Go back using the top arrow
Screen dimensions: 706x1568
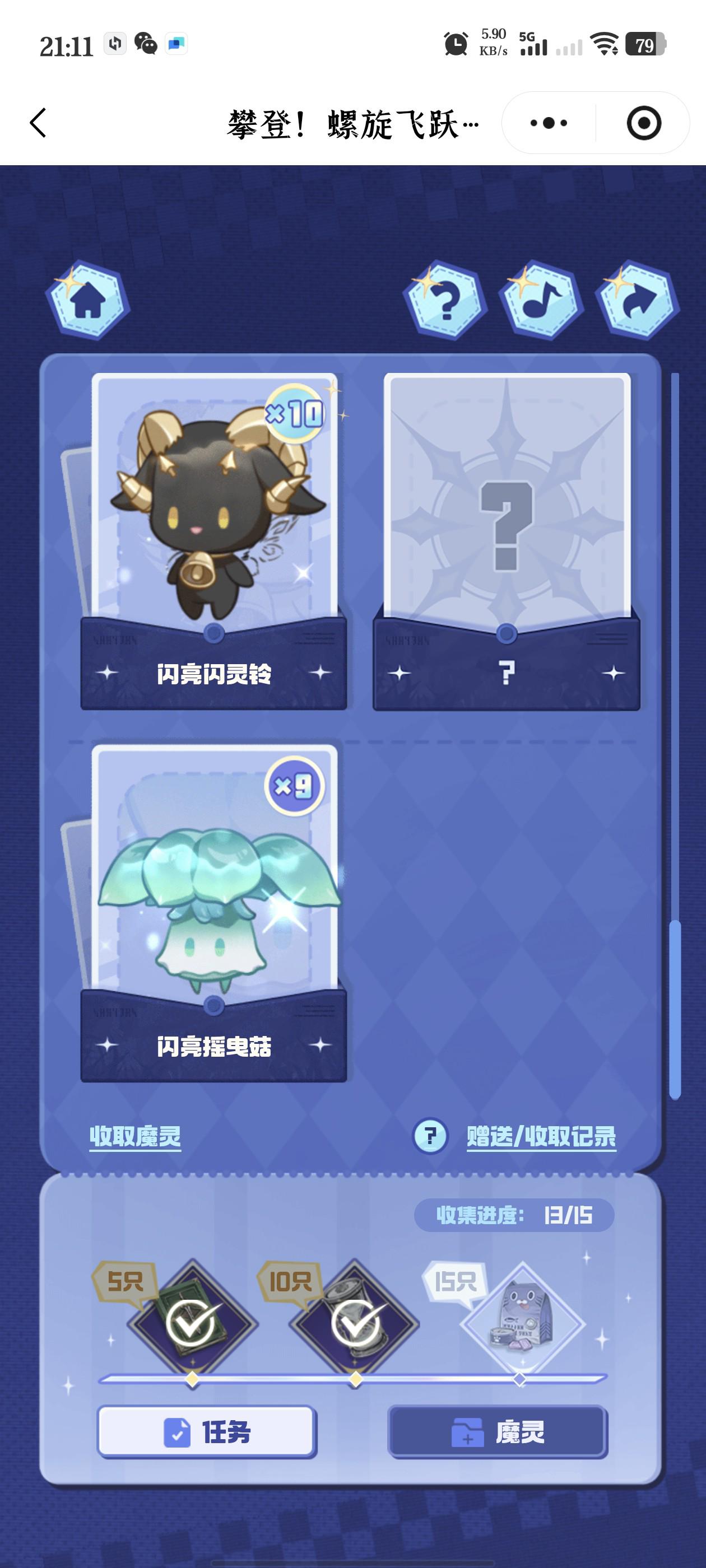[x=38, y=123]
